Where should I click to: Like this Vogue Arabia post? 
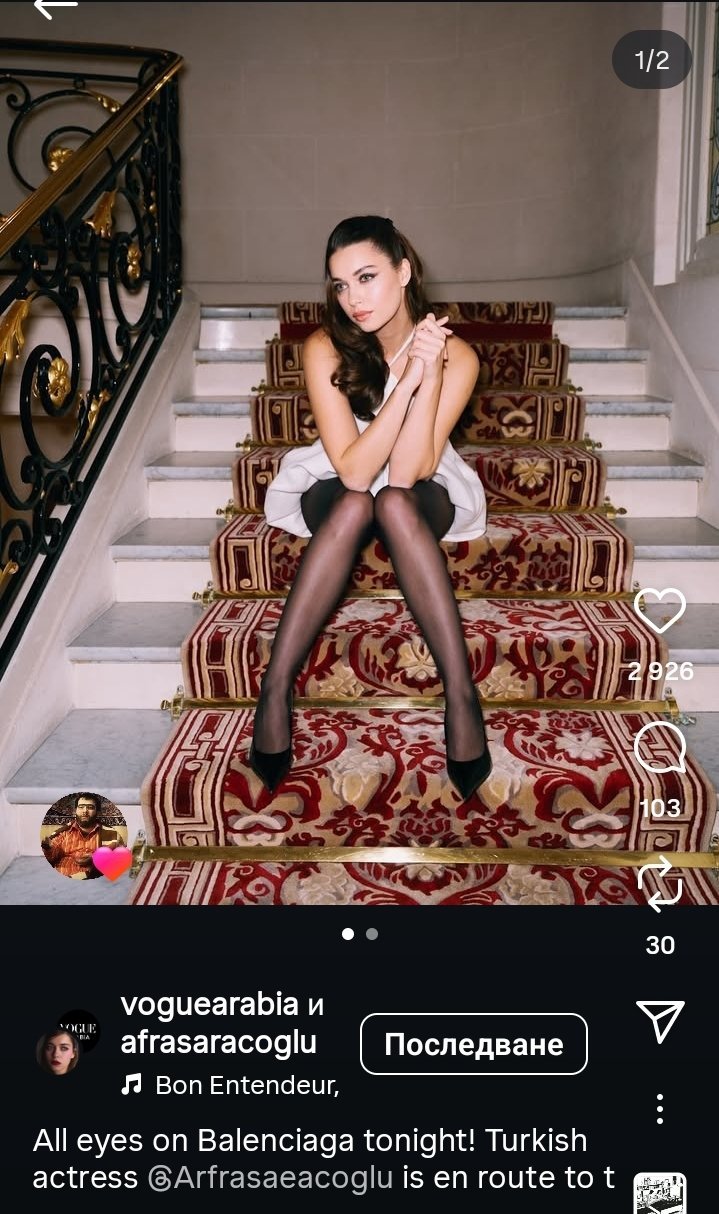(660, 610)
